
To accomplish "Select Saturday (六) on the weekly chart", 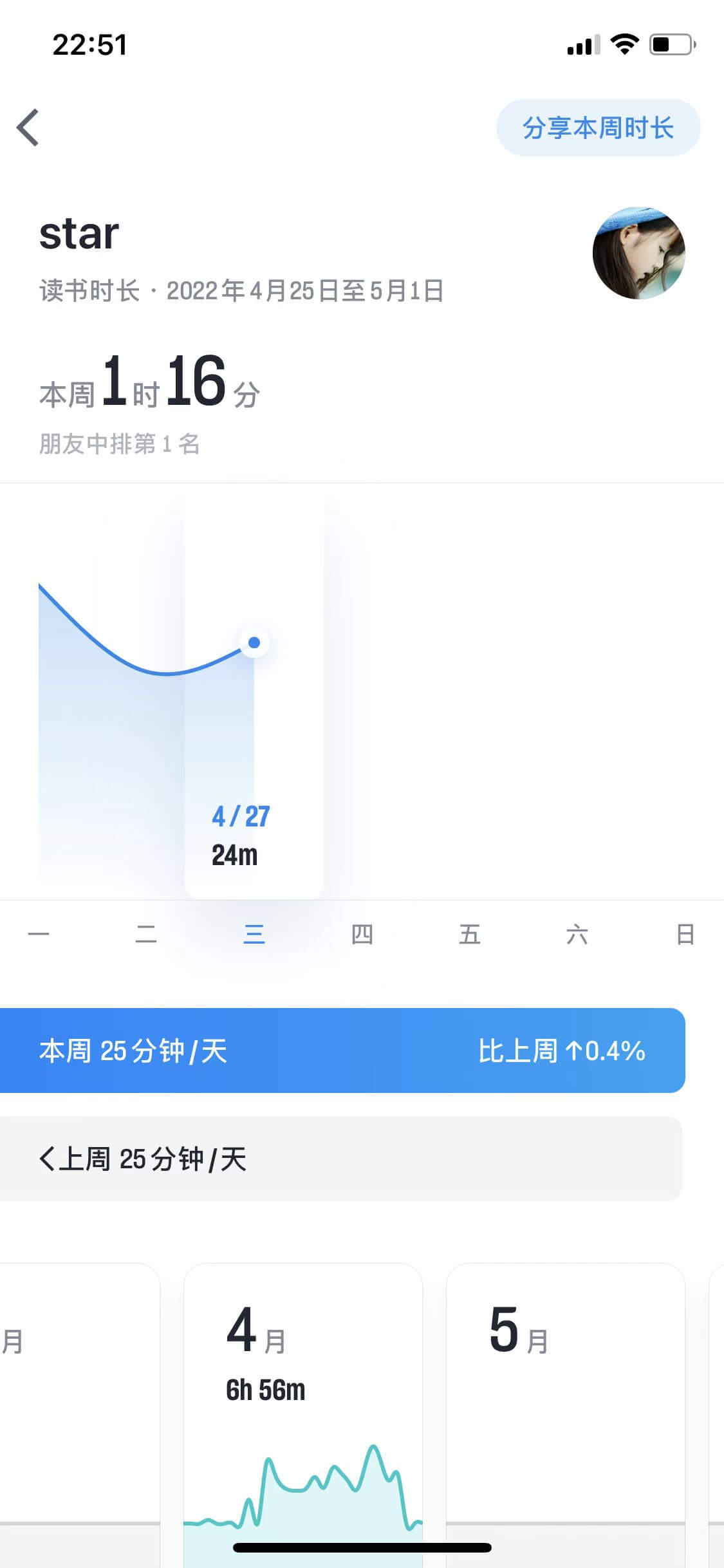I will point(577,934).
